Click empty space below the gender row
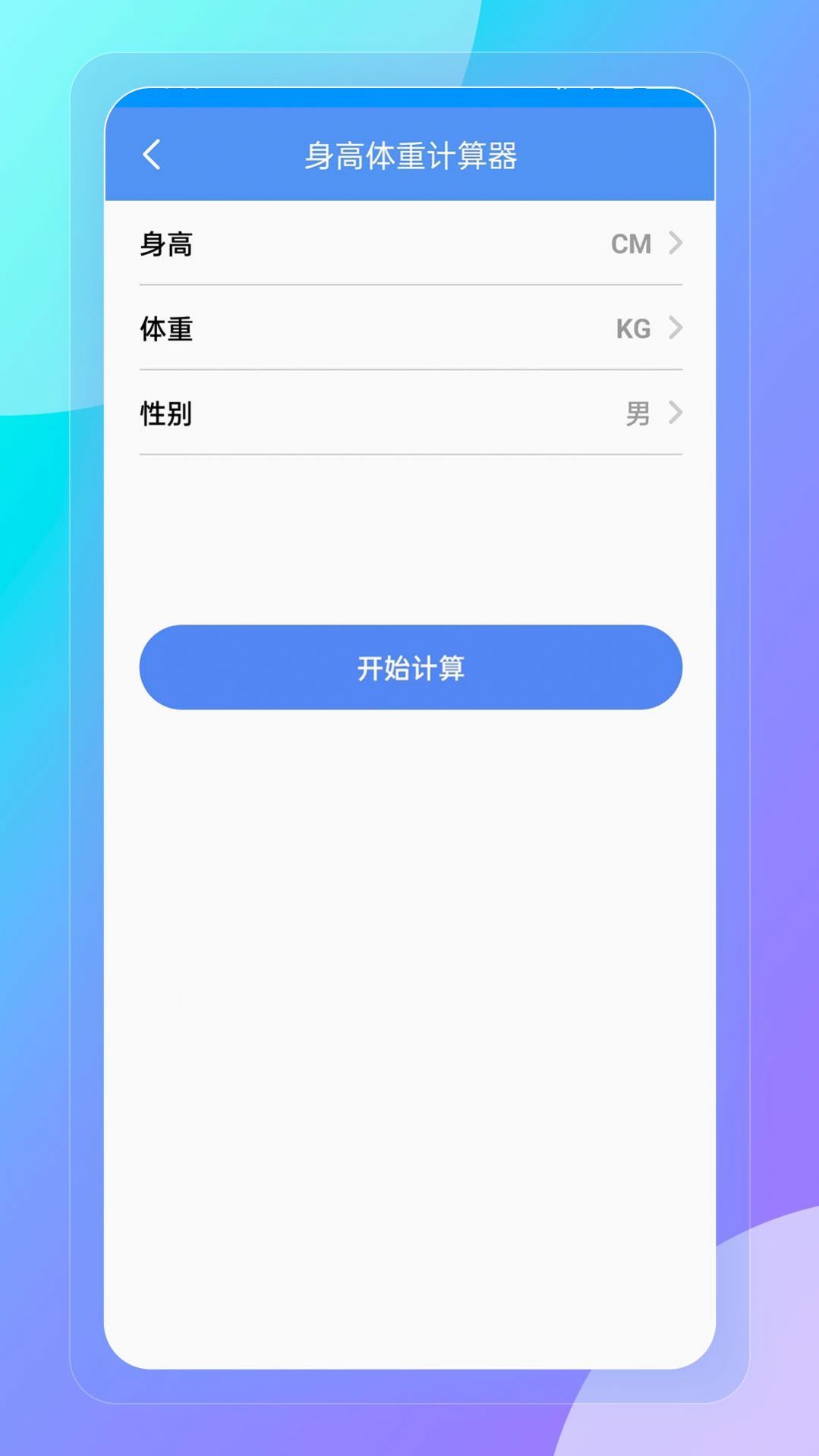 point(410,531)
